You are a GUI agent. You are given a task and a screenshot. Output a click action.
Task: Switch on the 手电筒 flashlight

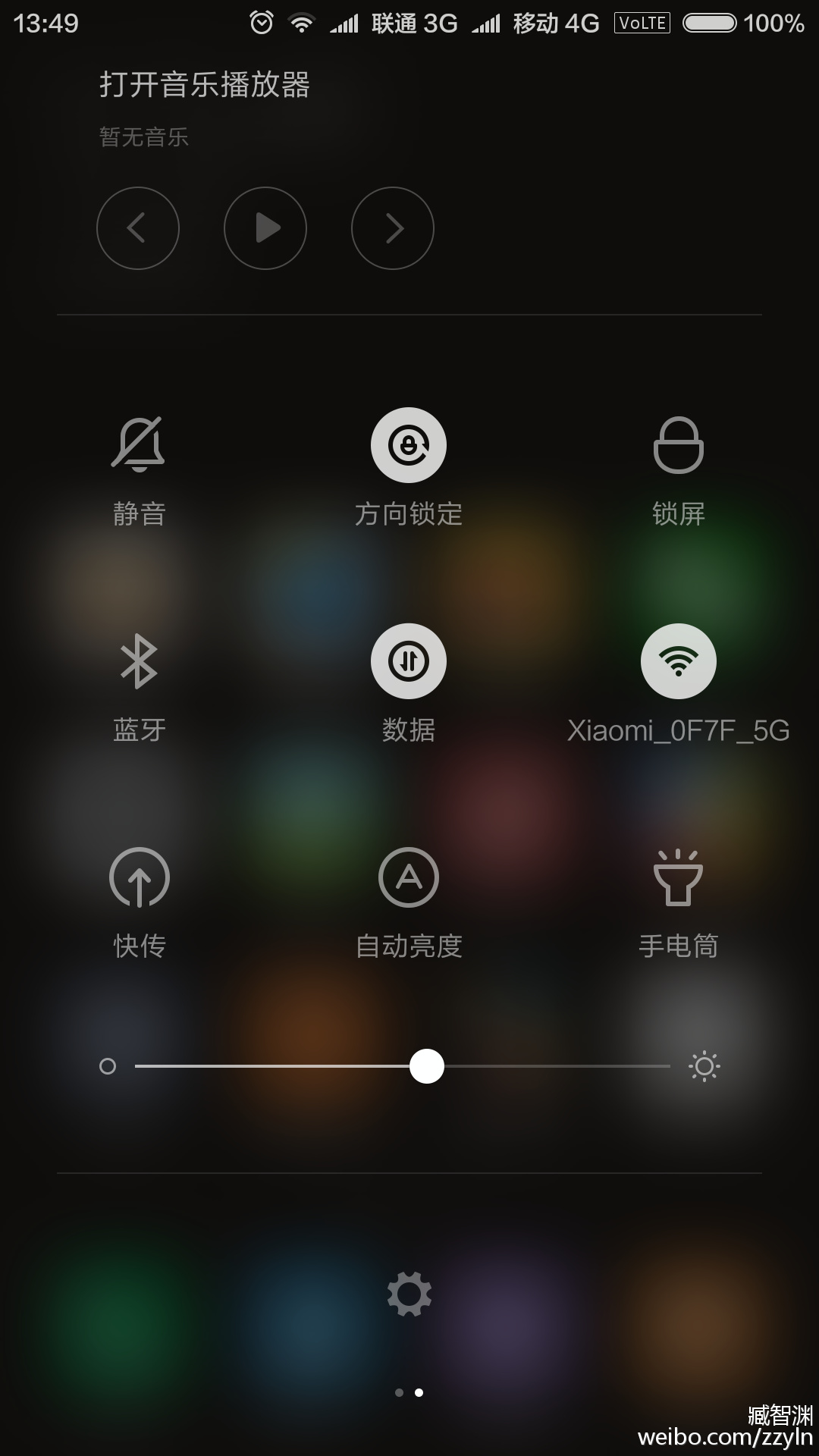click(679, 877)
